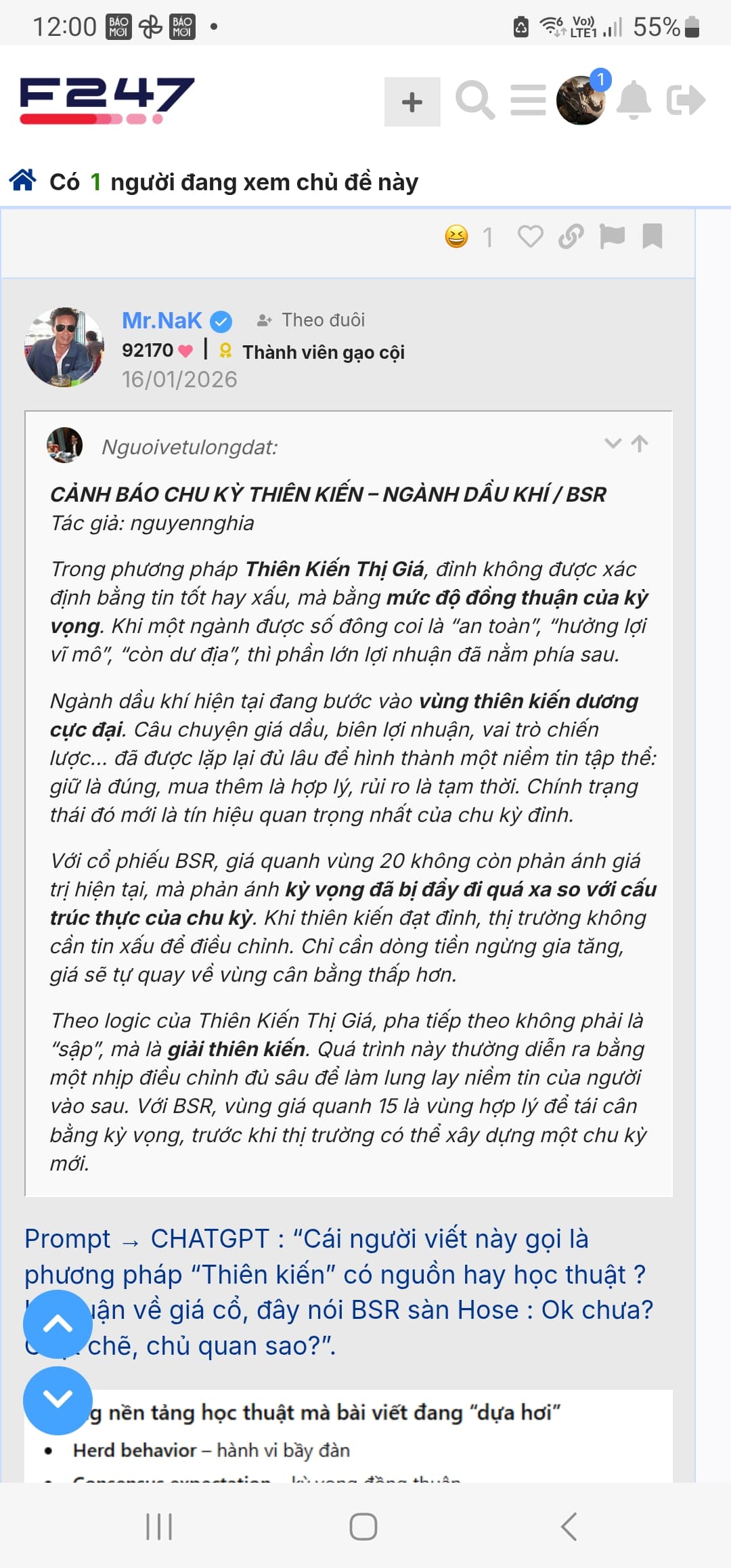Tap the blue scroll-down floating button
Image resolution: width=731 pixels, height=1568 pixels.
click(58, 1399)
